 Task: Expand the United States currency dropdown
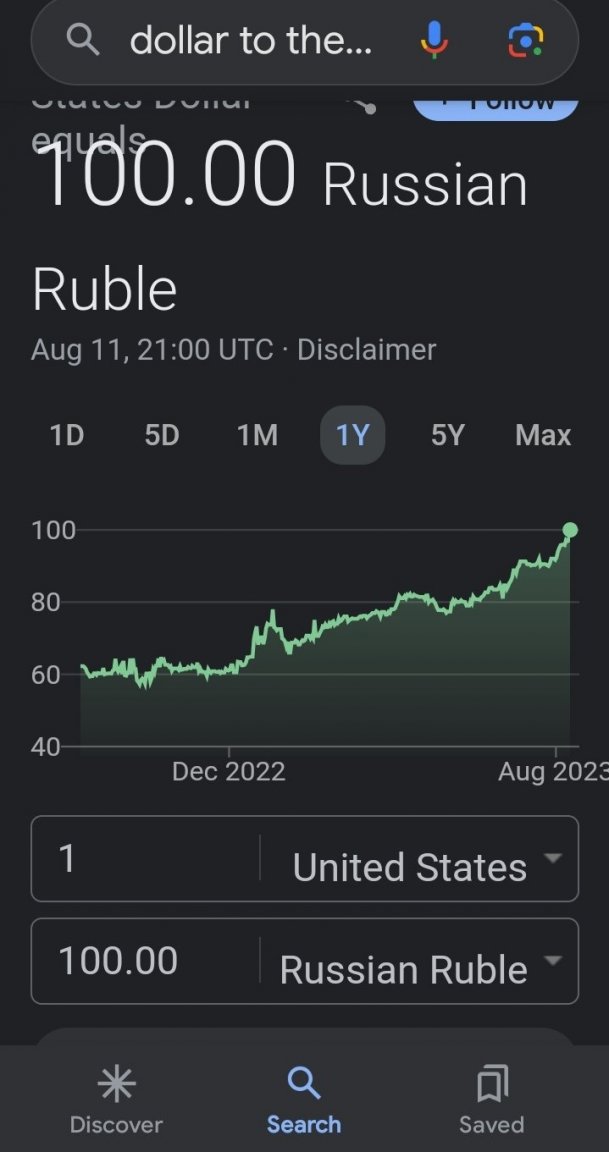tap(419, 858)
